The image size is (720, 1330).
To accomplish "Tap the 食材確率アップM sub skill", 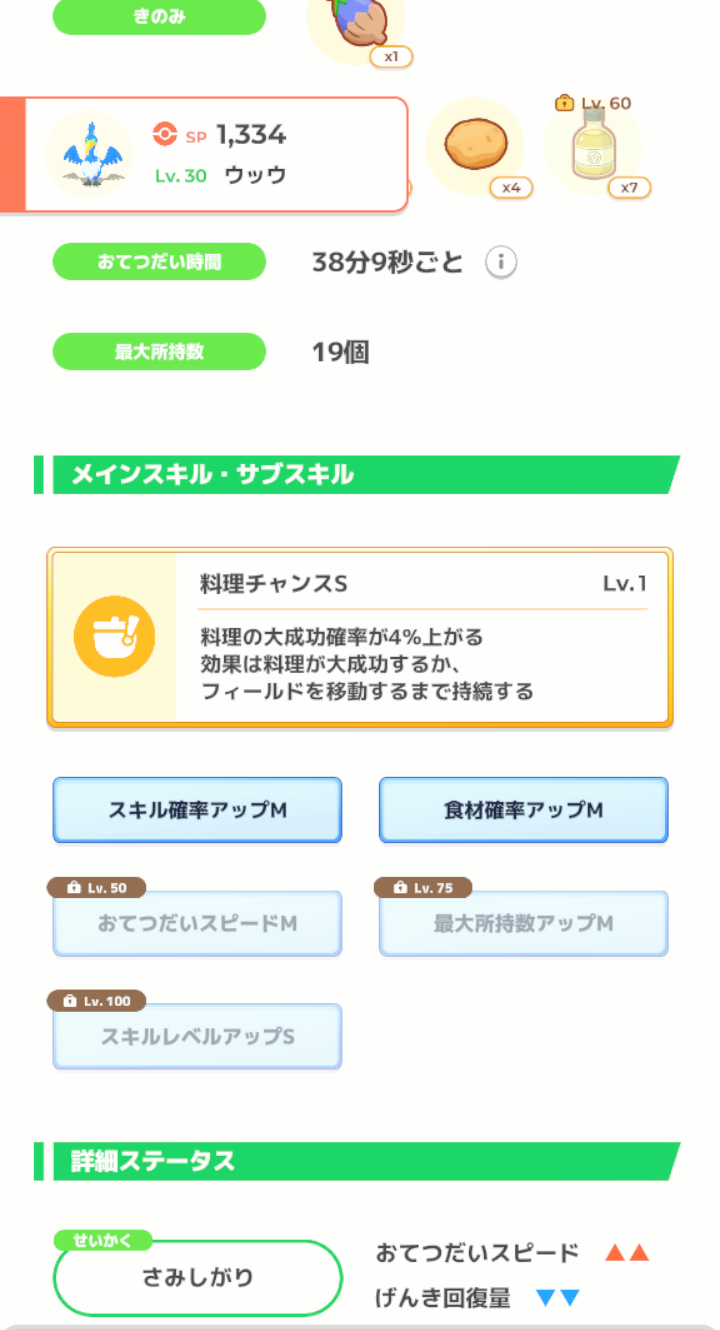I will [523, 810].
